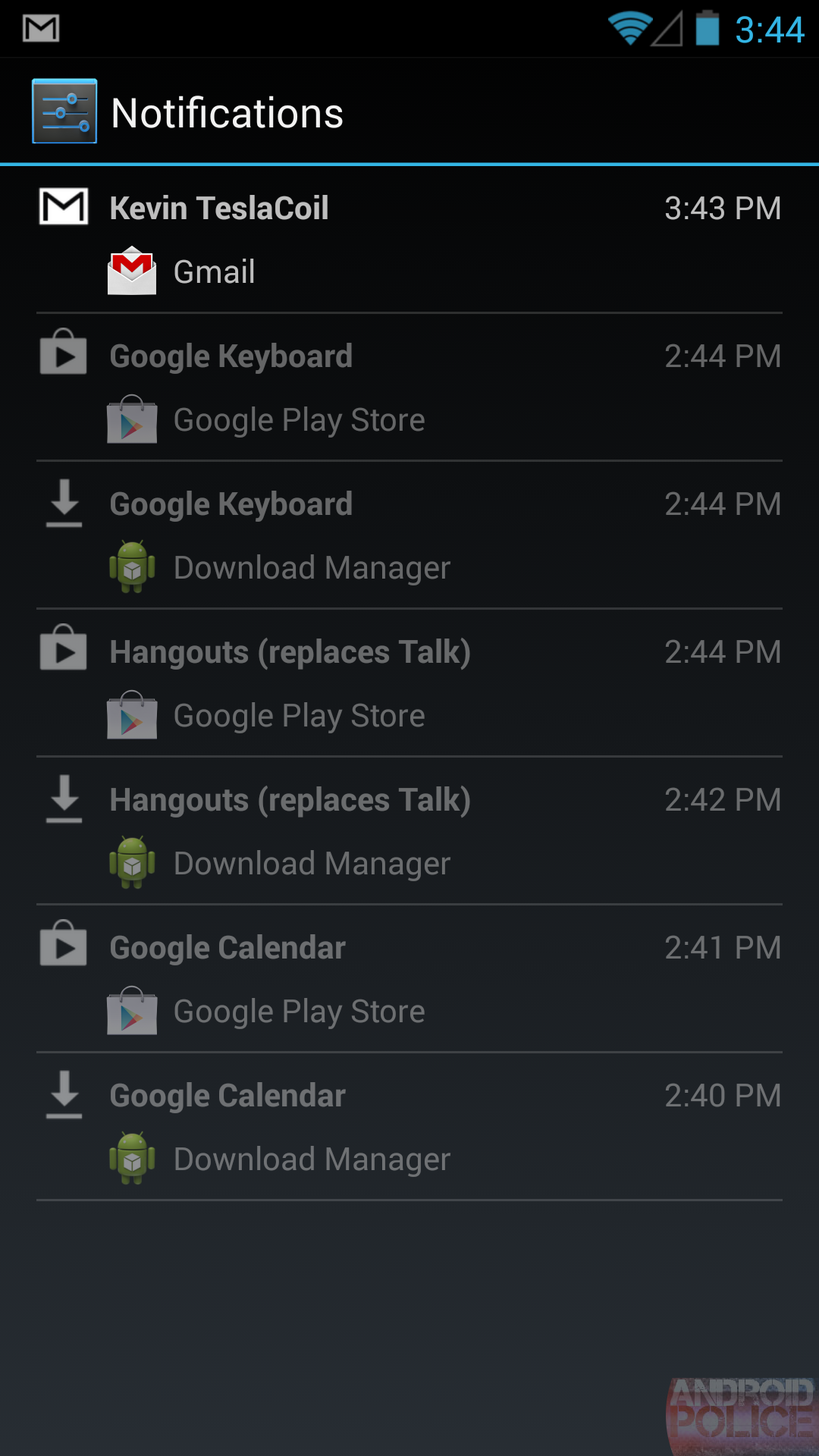The image size is (819, 1456).
Task: Tap the android icon under Google Calendar download entry
Action: (132, 1158)
